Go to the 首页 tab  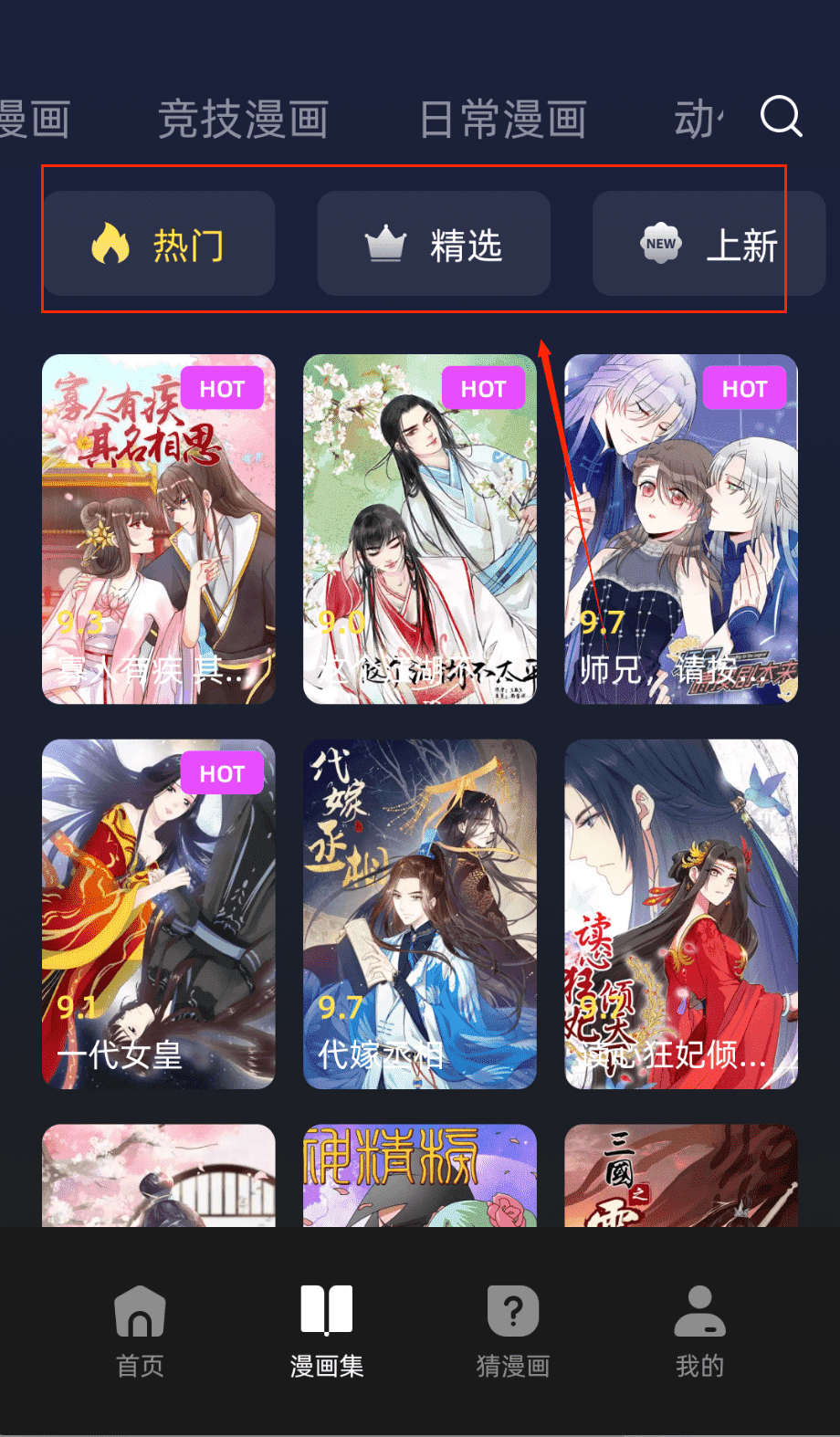coord(140,1331)
